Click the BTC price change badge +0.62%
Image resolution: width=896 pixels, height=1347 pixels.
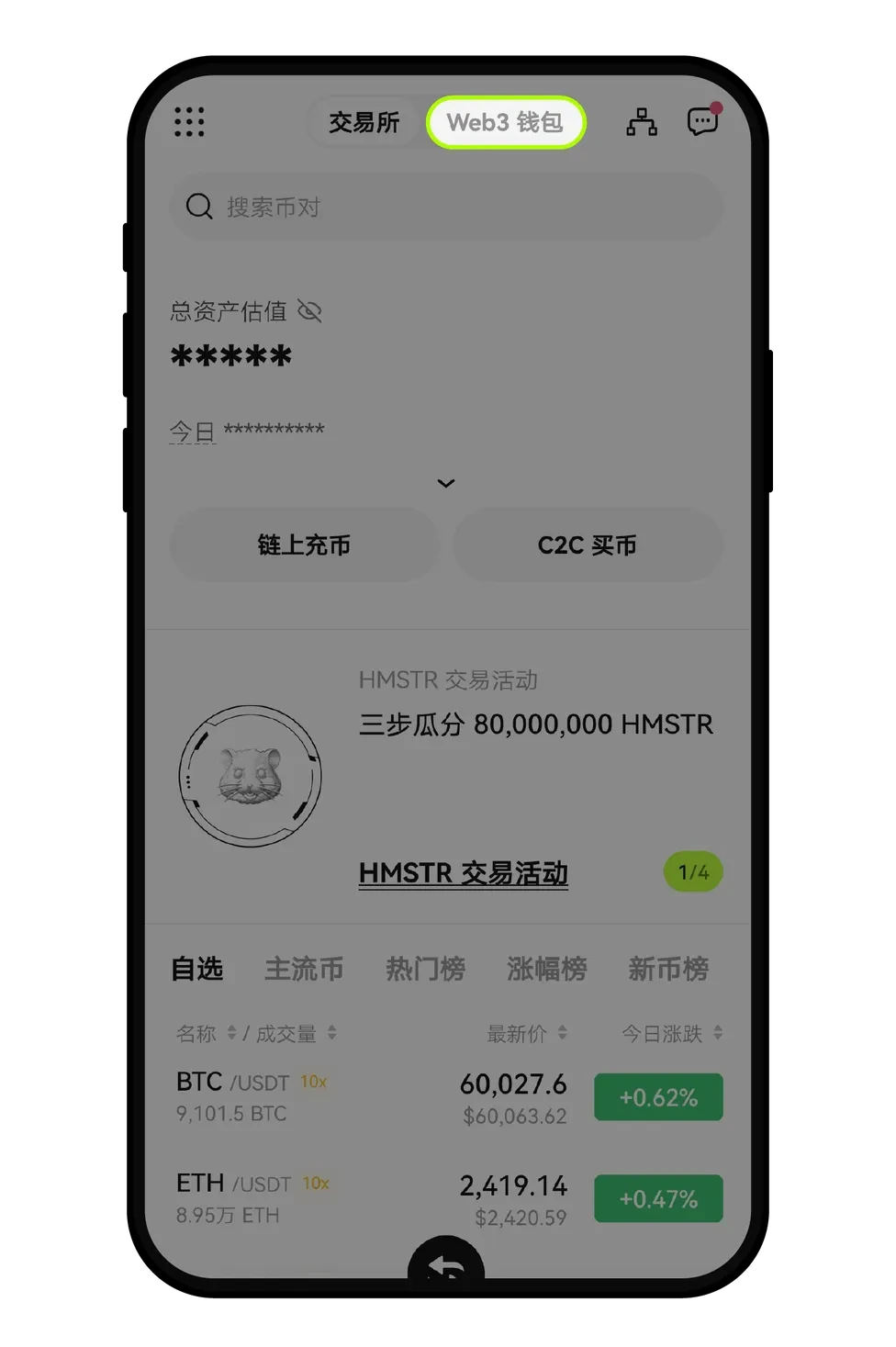[x=658, y=1096]
